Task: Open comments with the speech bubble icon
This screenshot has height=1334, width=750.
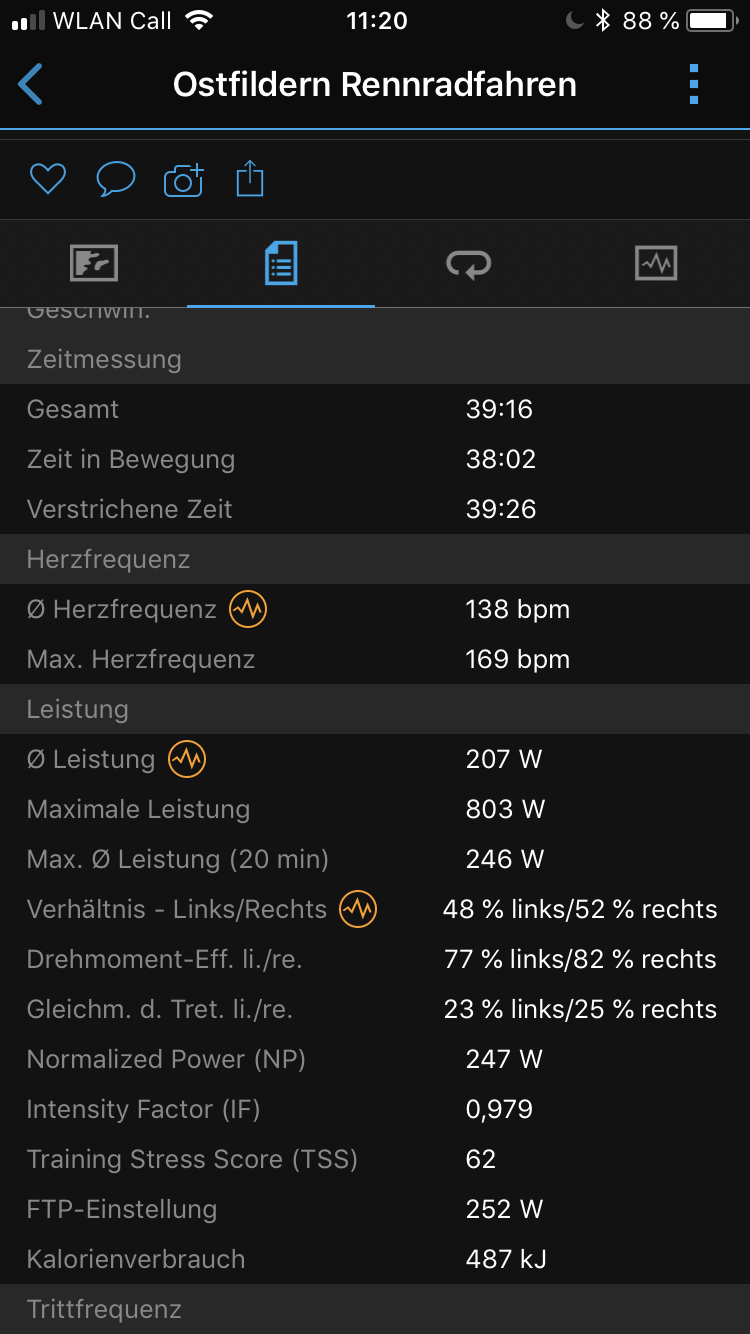Action: click(116, 180)
